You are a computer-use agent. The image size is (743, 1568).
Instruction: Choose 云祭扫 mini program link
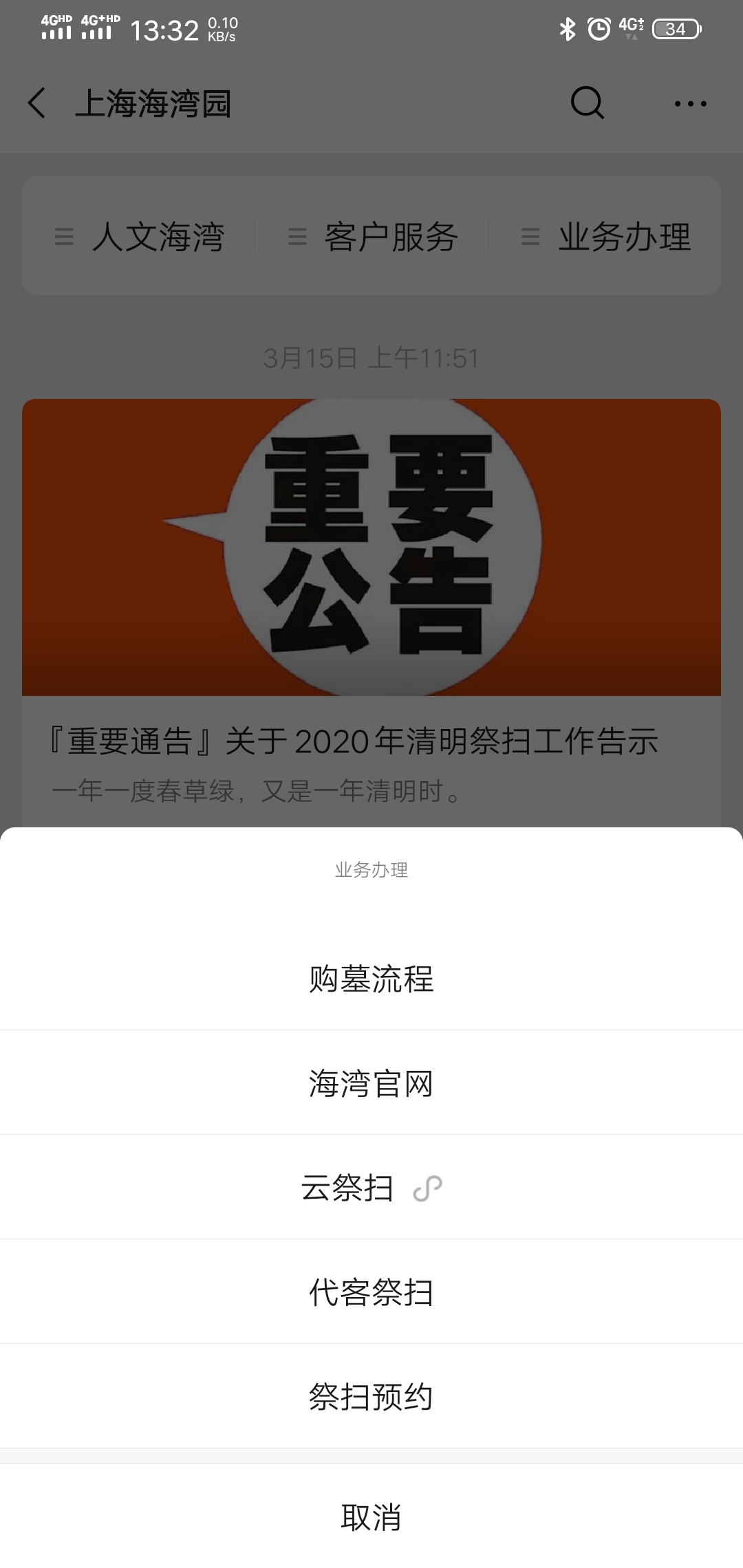click(x=371, y=1188)
